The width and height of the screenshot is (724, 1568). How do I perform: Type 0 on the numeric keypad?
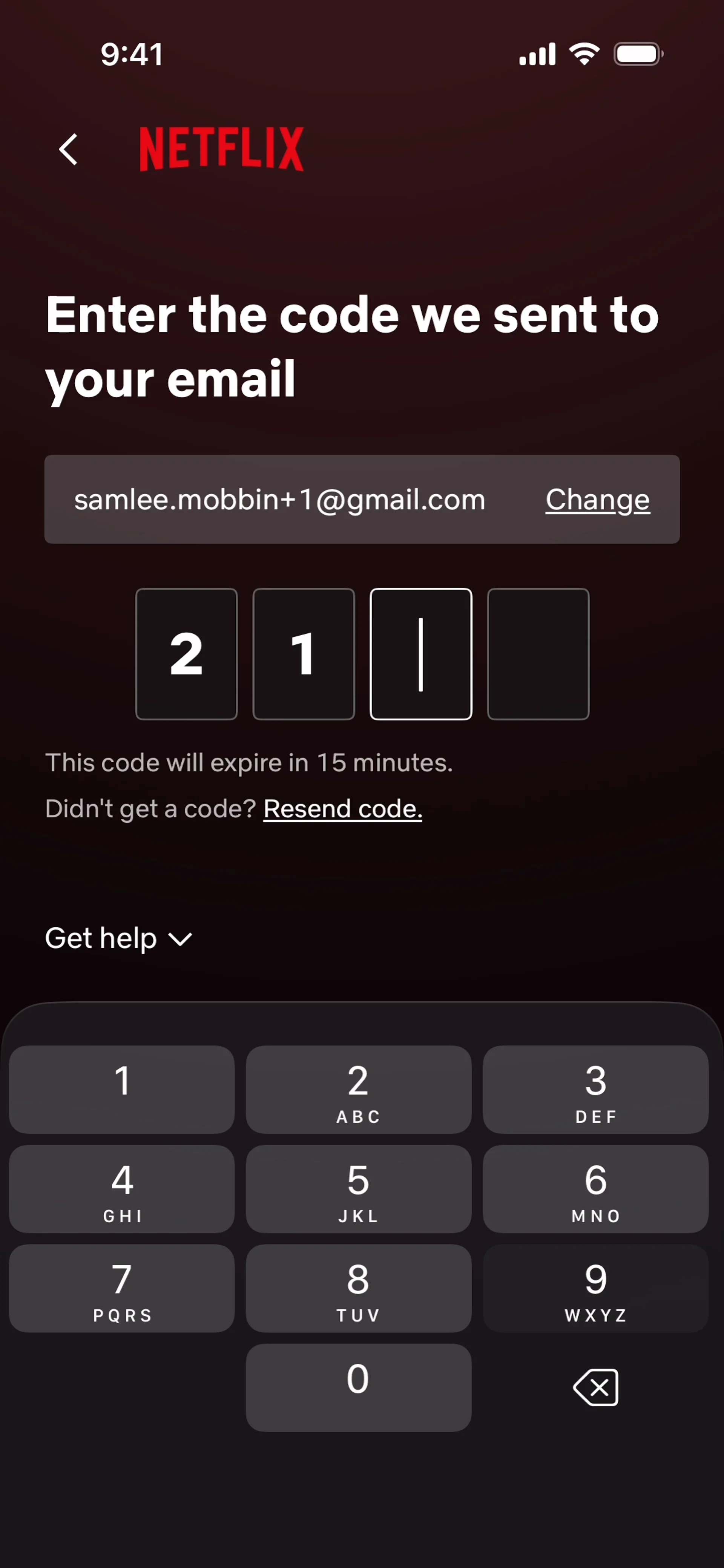[358, 1387]
